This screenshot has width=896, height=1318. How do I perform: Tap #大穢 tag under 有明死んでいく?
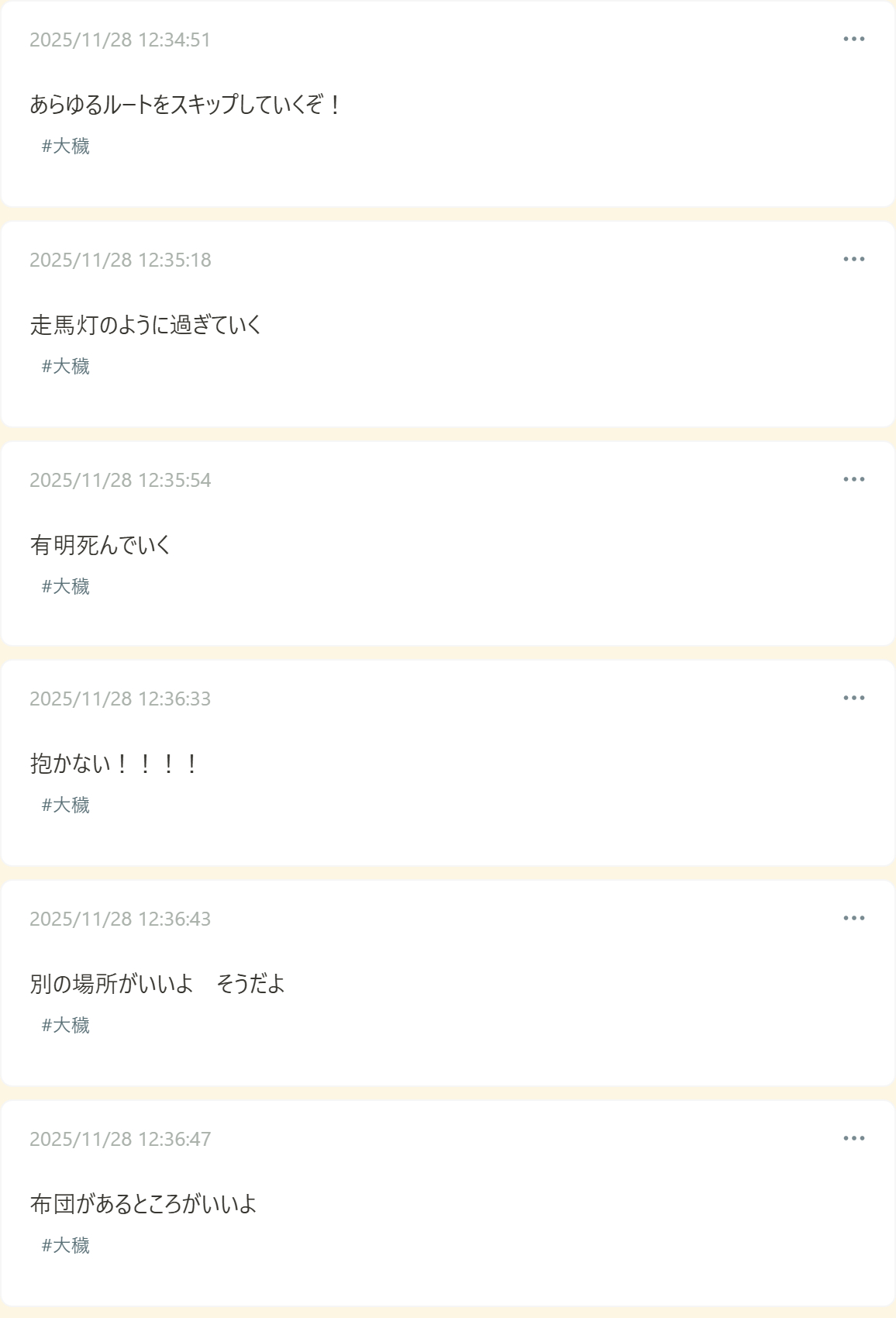point(66,586)
